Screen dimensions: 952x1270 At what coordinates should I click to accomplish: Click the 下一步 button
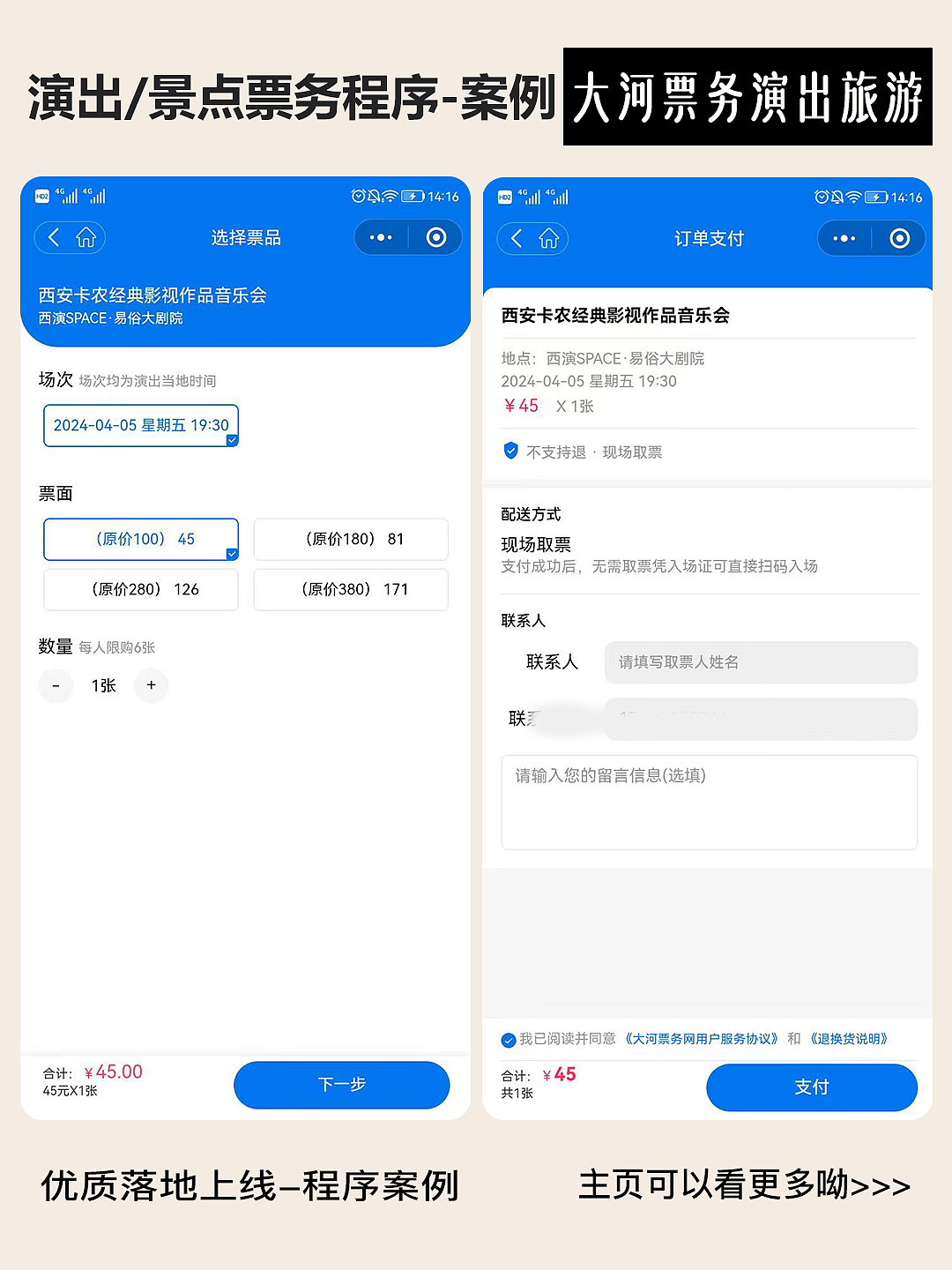pos(342,1085)
